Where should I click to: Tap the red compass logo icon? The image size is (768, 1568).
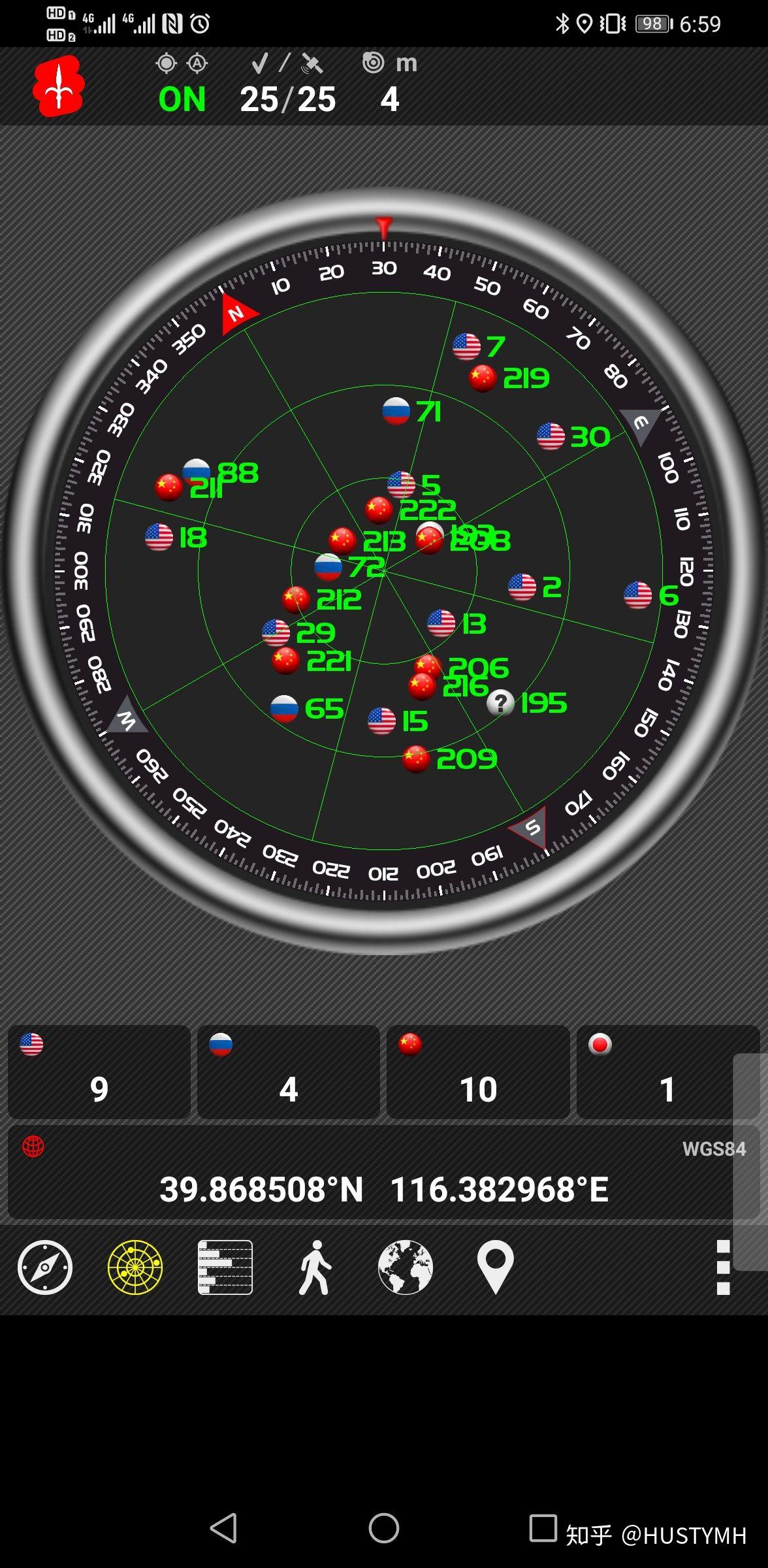point(58,86)
